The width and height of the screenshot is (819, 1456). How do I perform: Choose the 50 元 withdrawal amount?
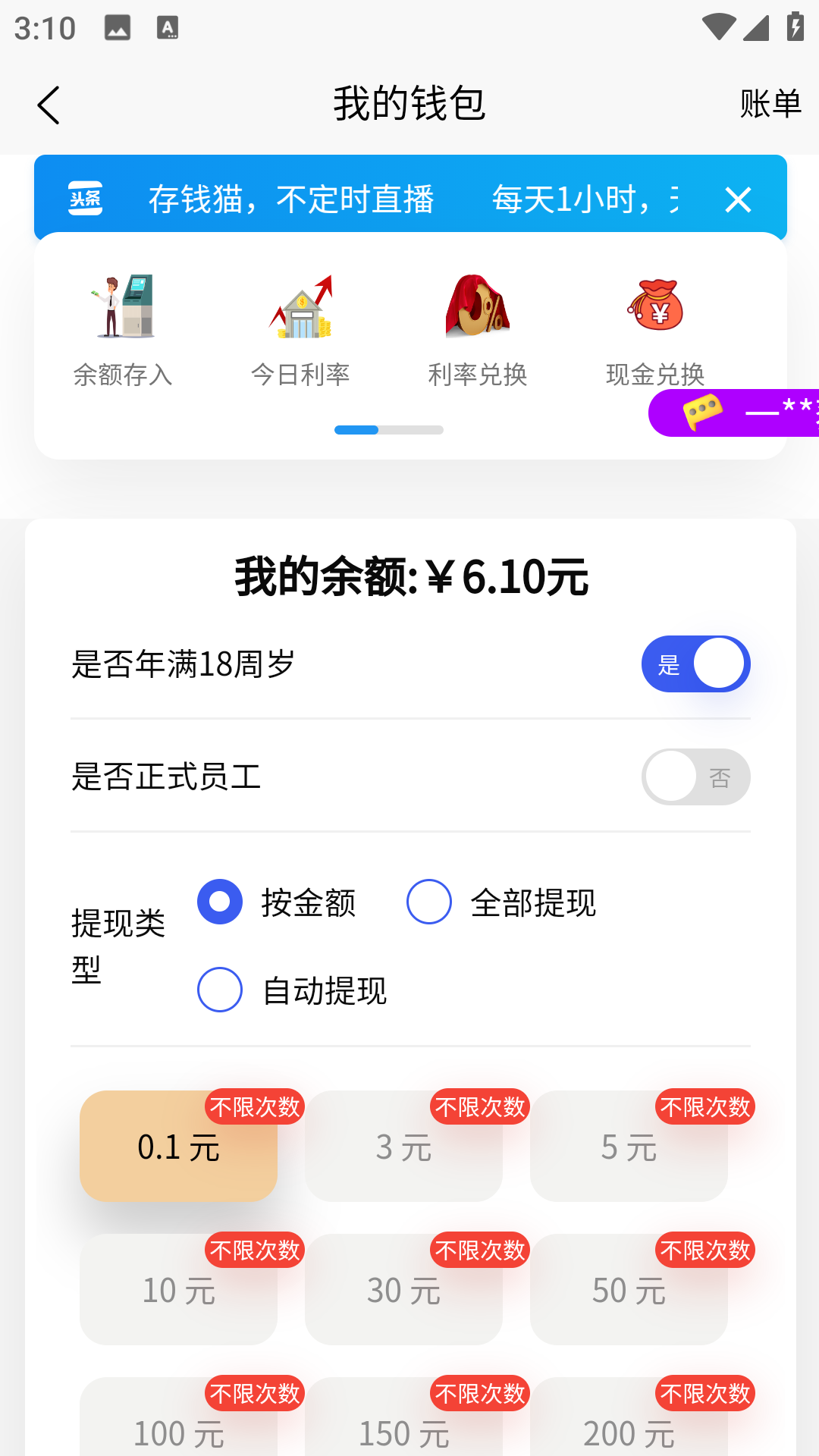tap(629, 1290)
